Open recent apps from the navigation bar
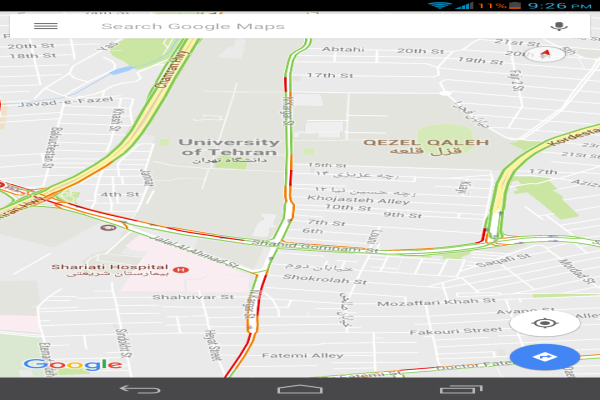Viewport: 600px width, 400px height. 460,388
